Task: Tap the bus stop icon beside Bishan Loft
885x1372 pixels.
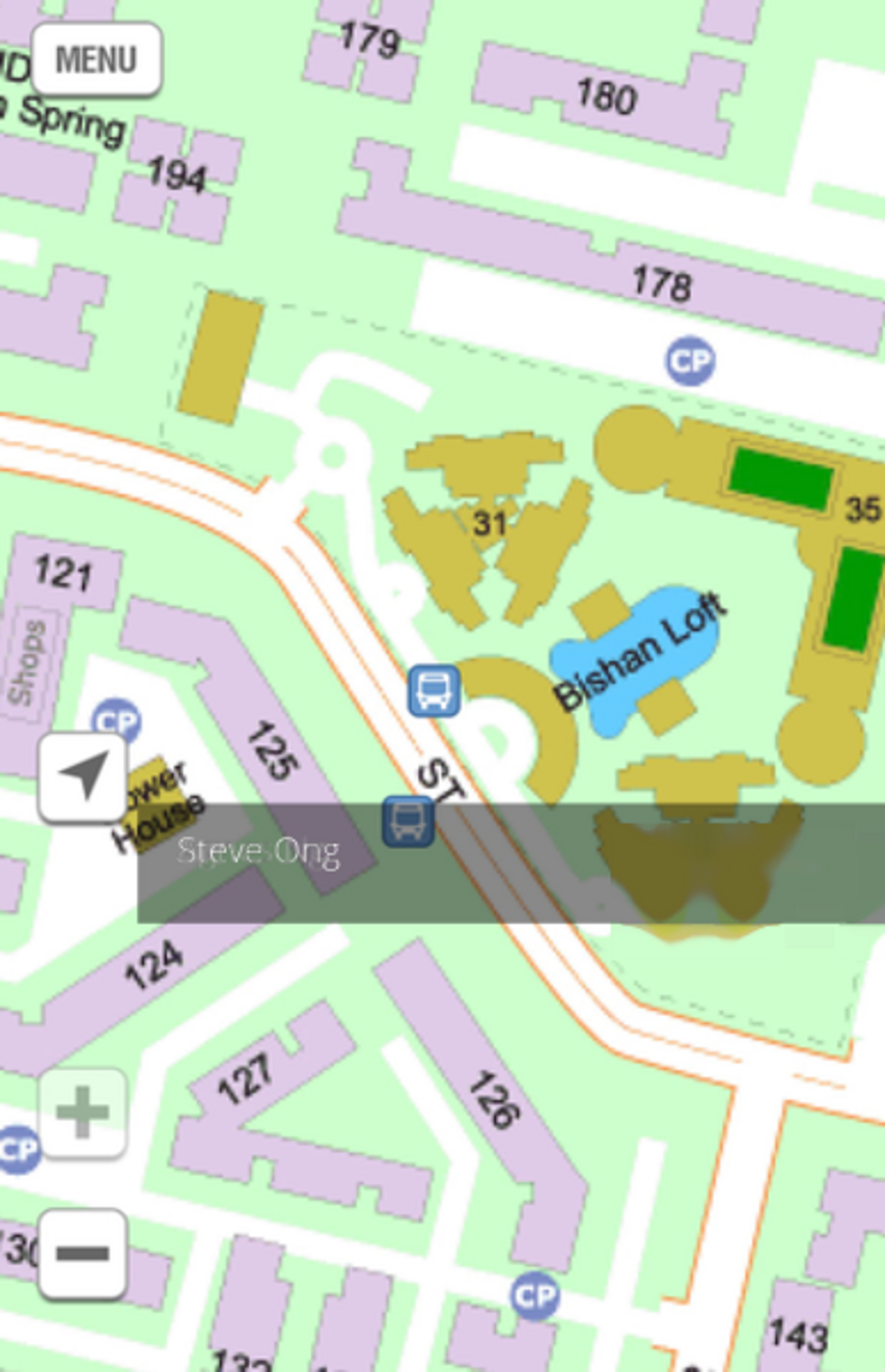Action: pyautogui.click(x=434, y=690)
